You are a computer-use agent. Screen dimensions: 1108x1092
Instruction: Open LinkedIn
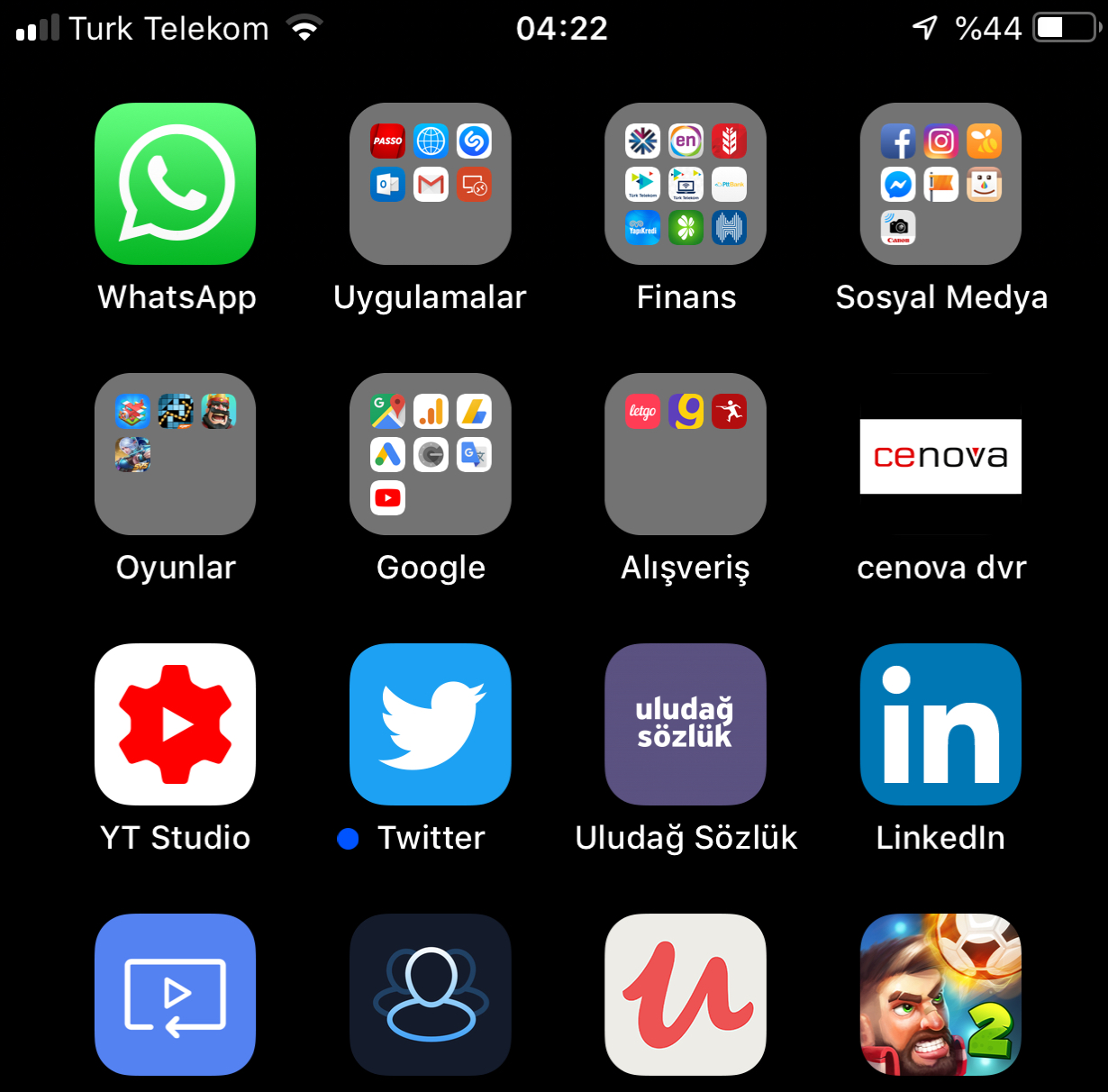pos(940,724)
